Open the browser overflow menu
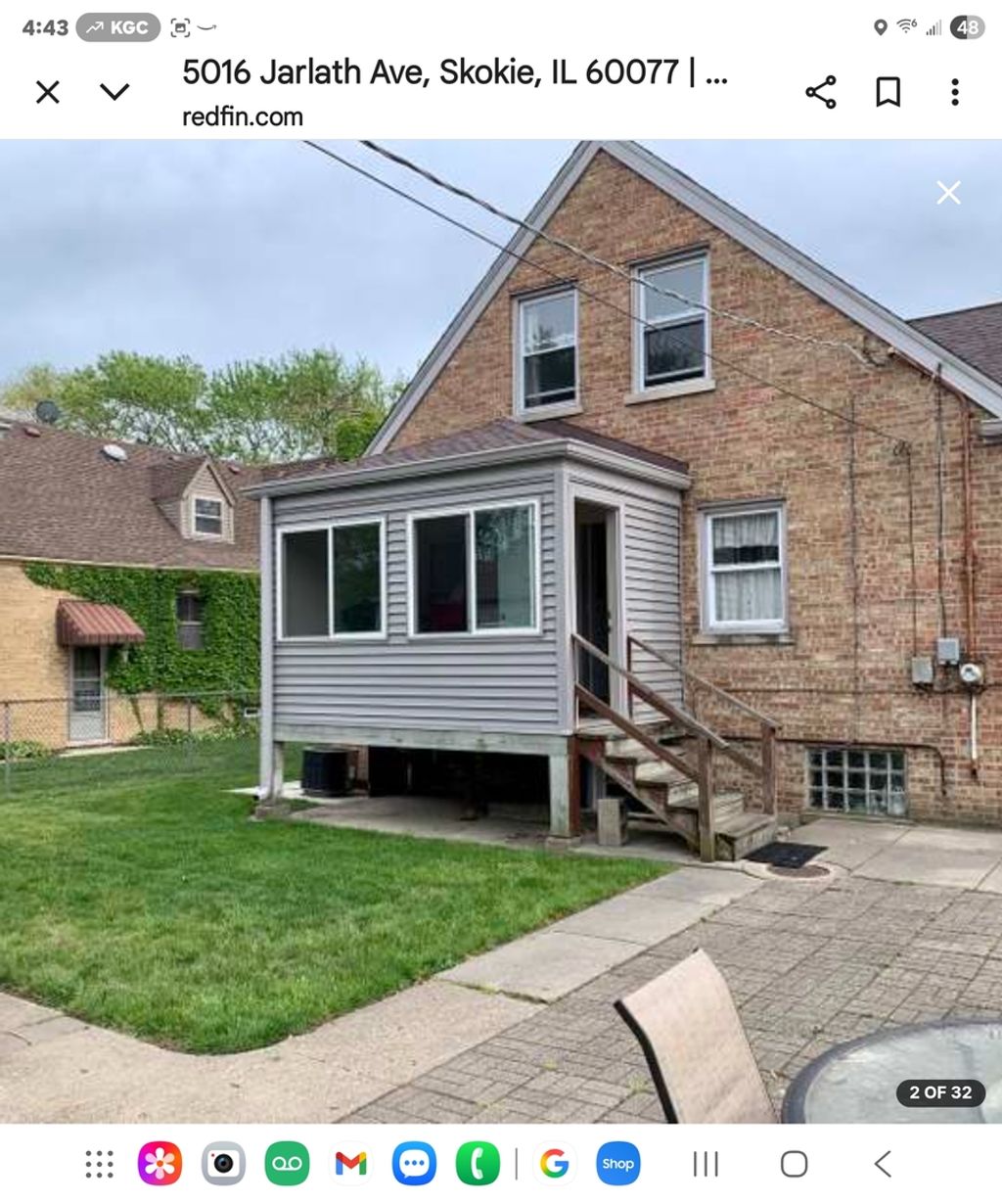1002x1204 pixels. (x=955, y=92)
